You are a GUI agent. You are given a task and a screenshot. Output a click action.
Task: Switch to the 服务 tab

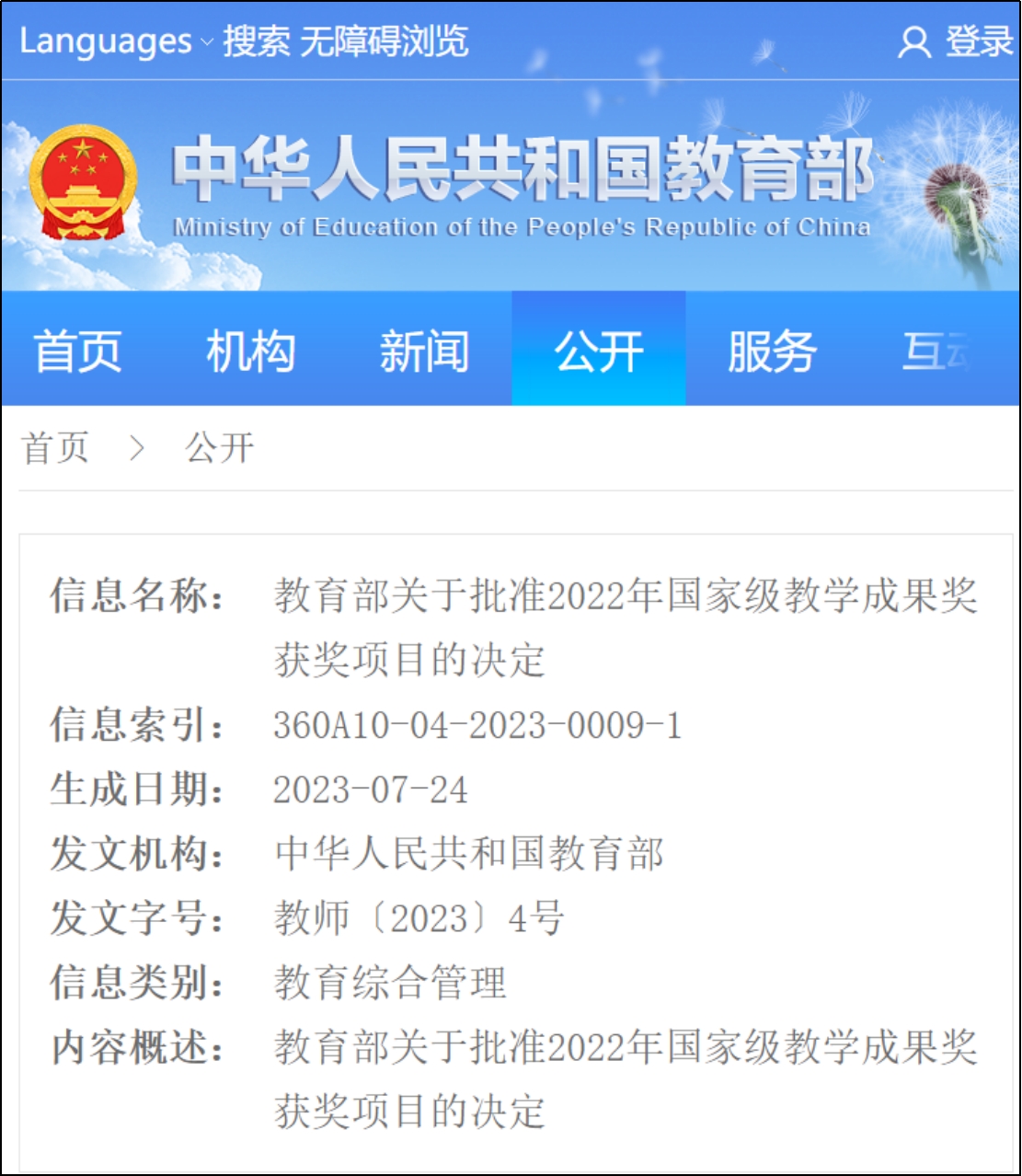point(772,351)
